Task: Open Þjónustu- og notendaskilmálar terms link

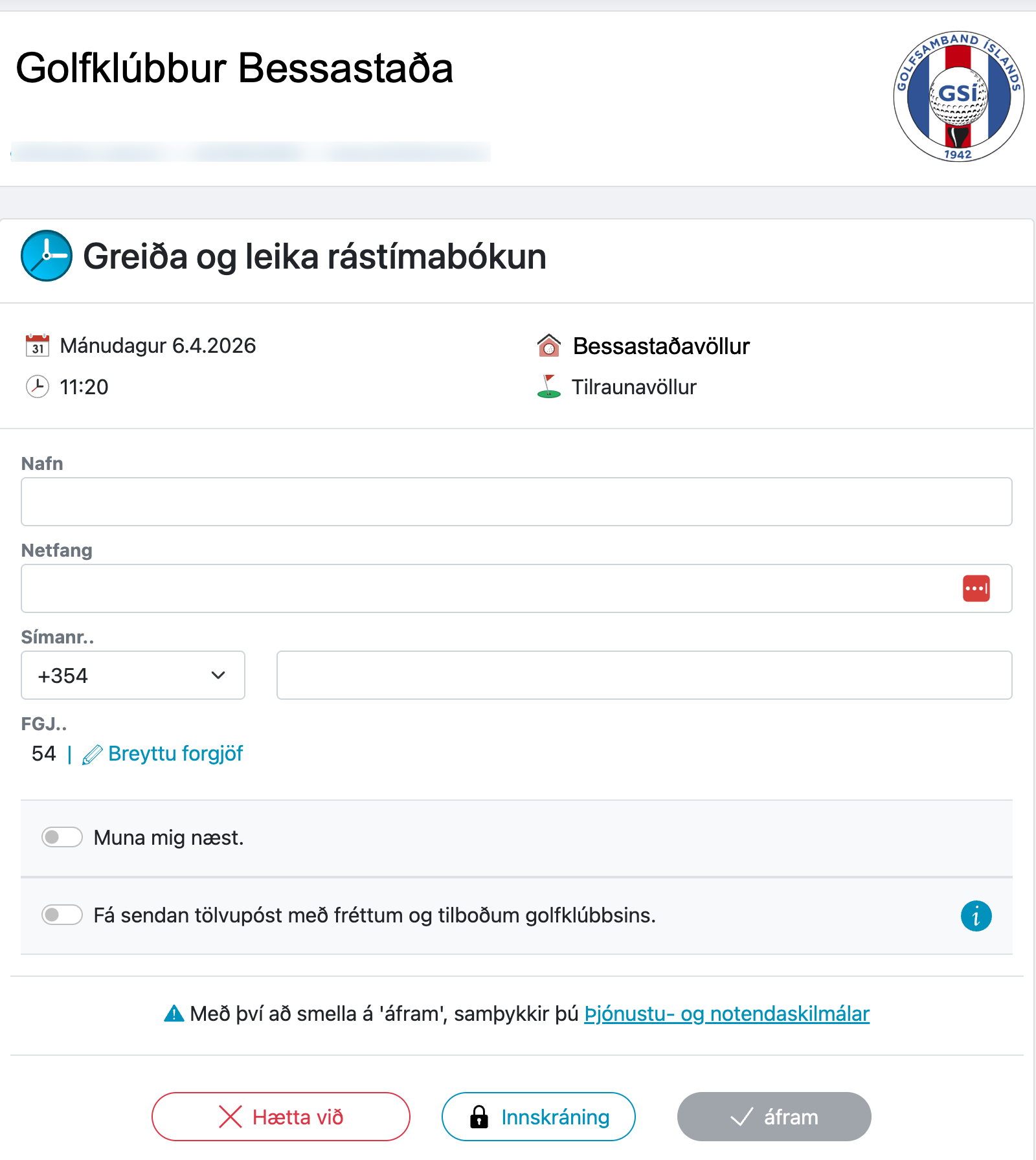Action: pos(726,1014)
